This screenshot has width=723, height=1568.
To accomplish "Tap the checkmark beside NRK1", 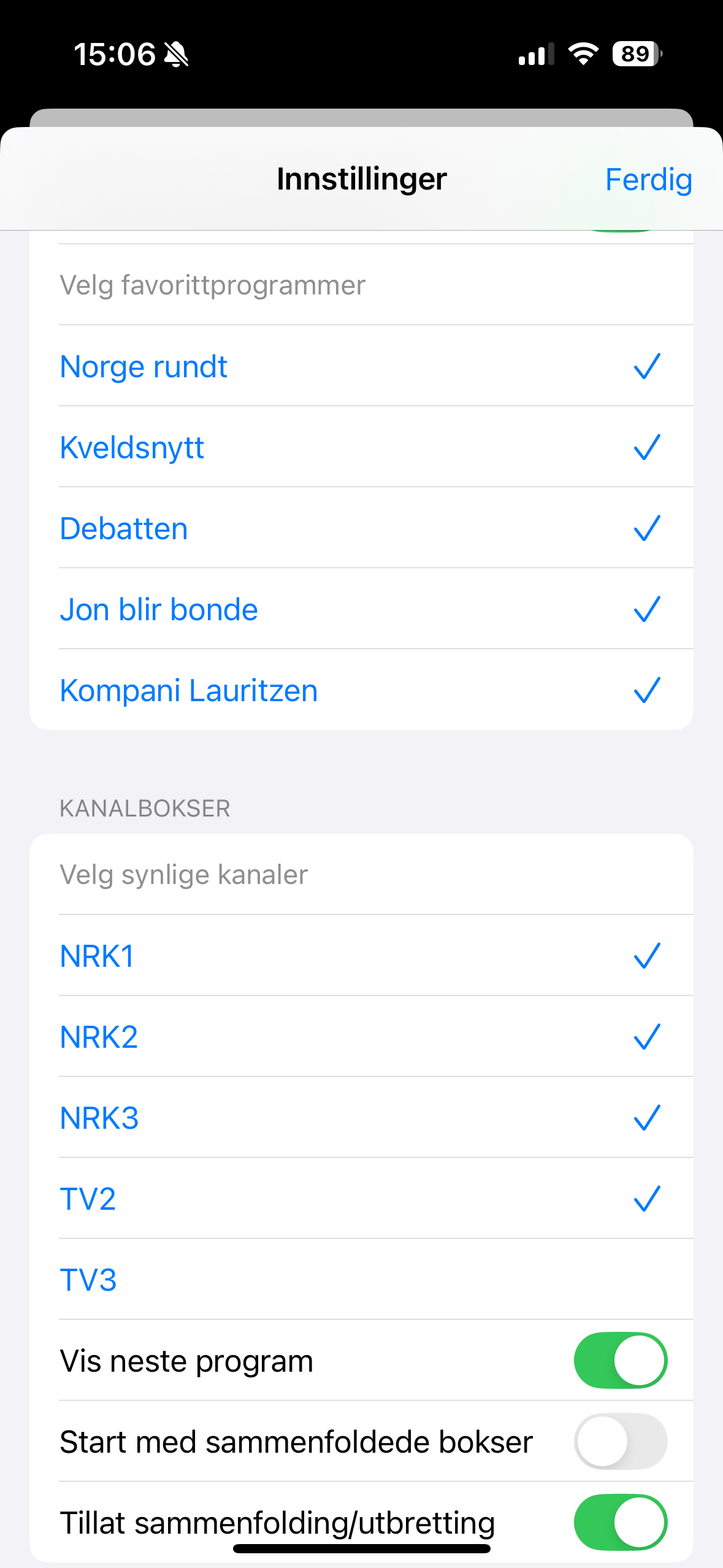I will click(x=646, y=956).
